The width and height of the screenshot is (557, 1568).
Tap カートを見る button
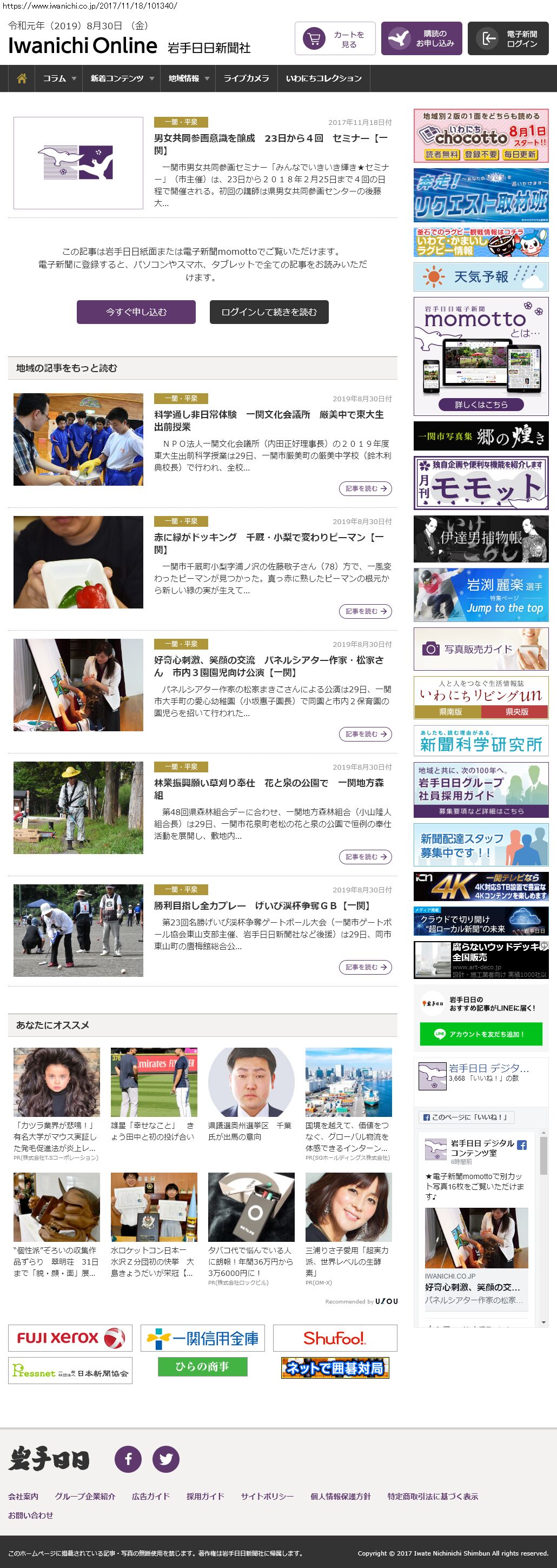[x=335, y=39]
